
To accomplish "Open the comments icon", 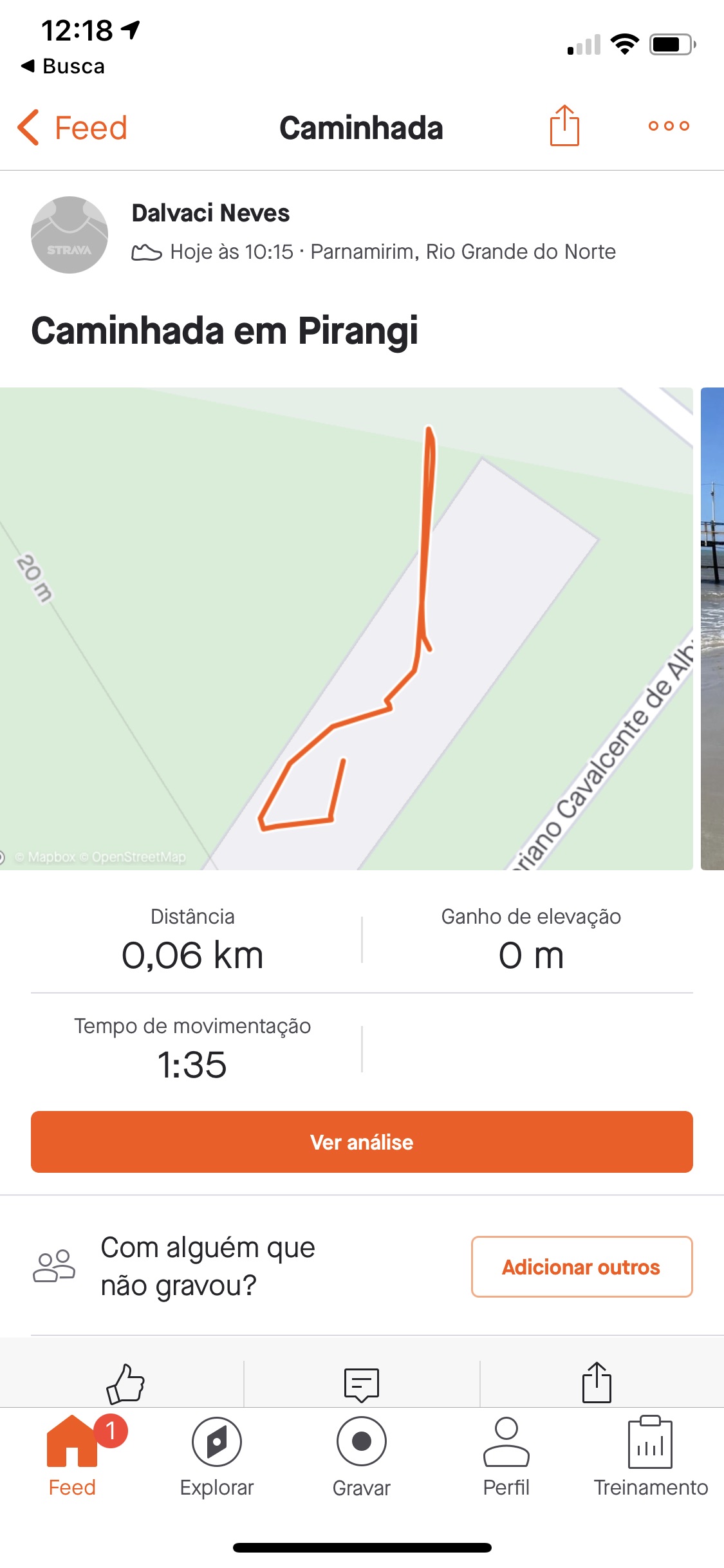I will (362, 1385).
